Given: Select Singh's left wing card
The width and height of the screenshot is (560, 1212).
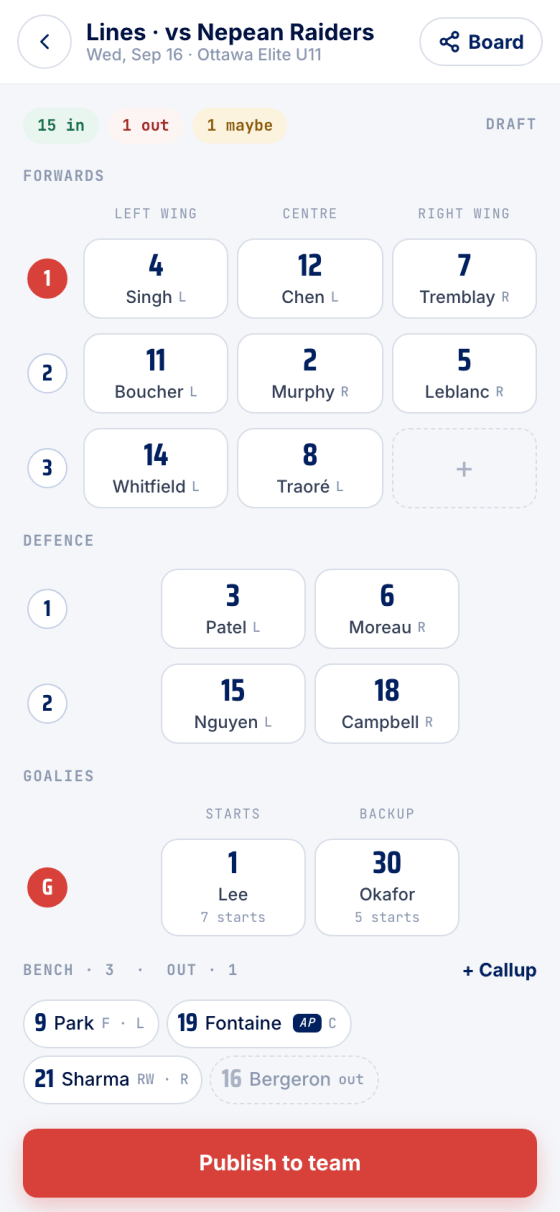Looking at the screenshot, I should (x=156, y=278).
